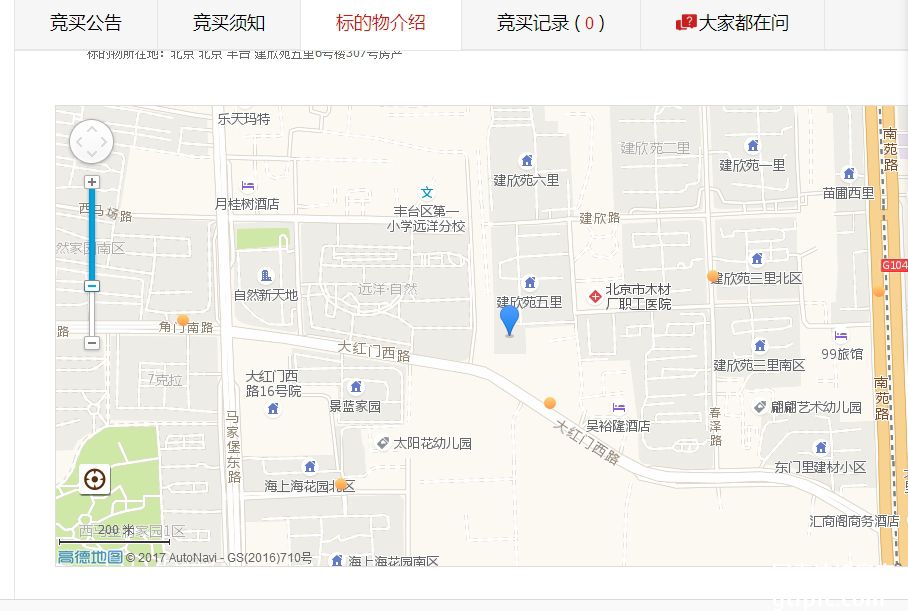The image size is (908, 611).
Task: View the 竞买记录 tab
Action: click(x=550, y=23)
